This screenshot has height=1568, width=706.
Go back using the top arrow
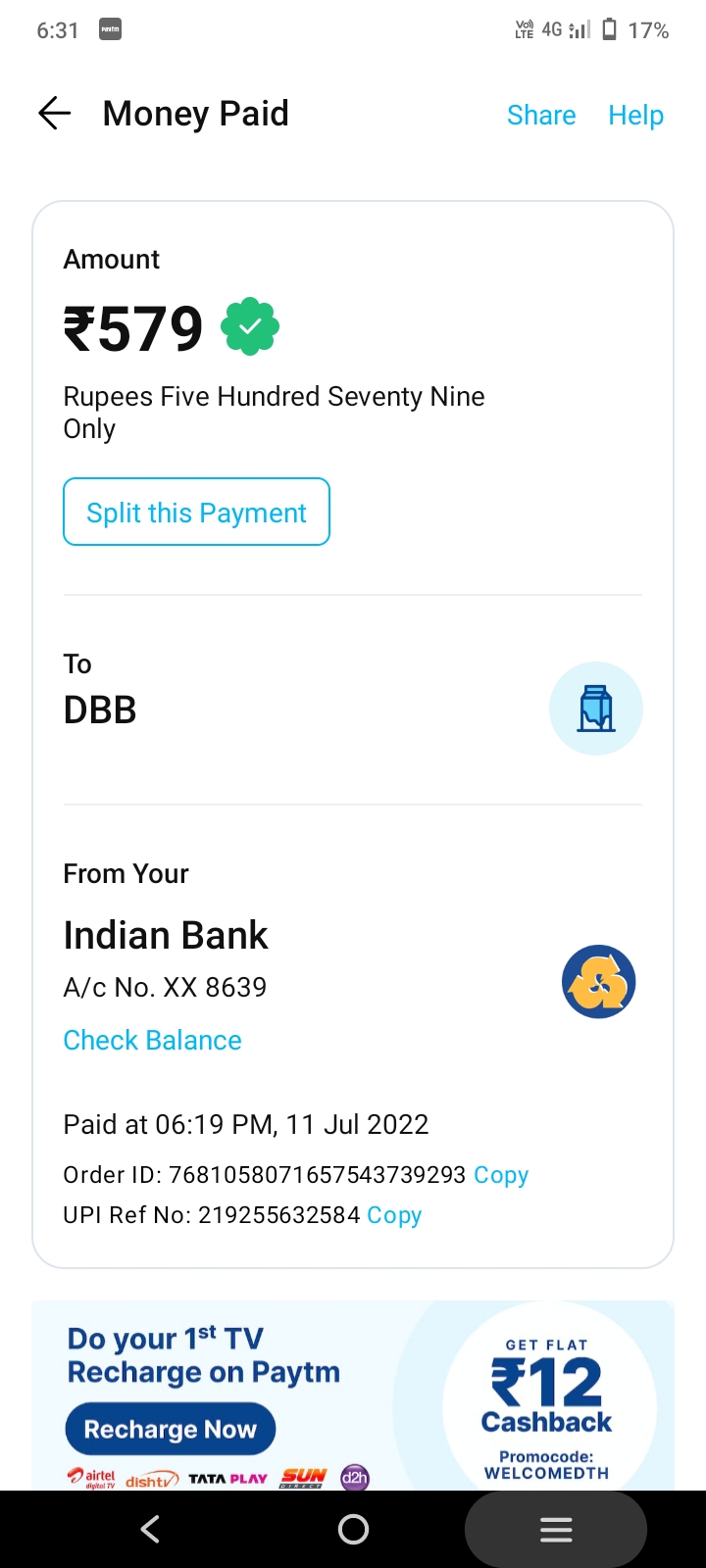55,114
